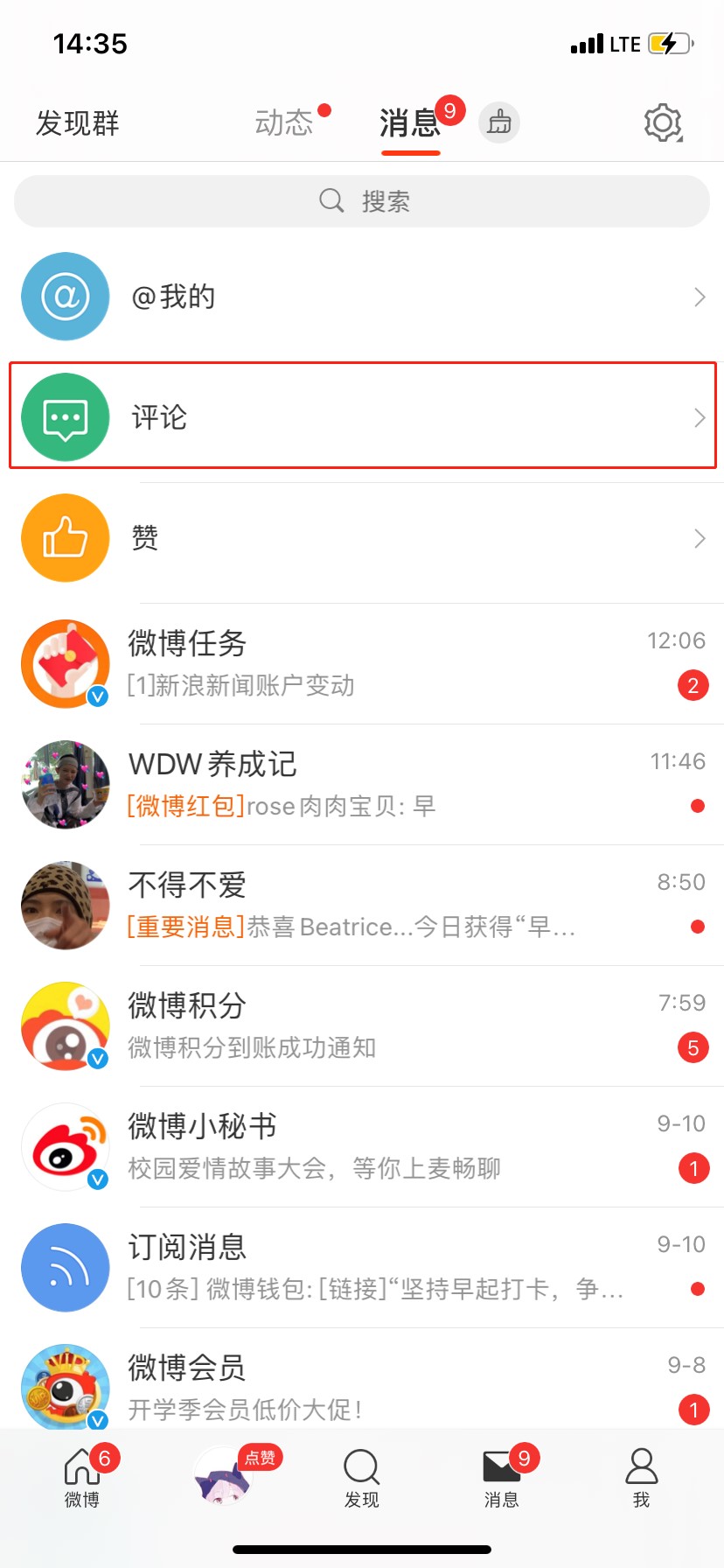Open the @我的 mentions row
Screen dimensions: 724x1568
click(362, 297)
